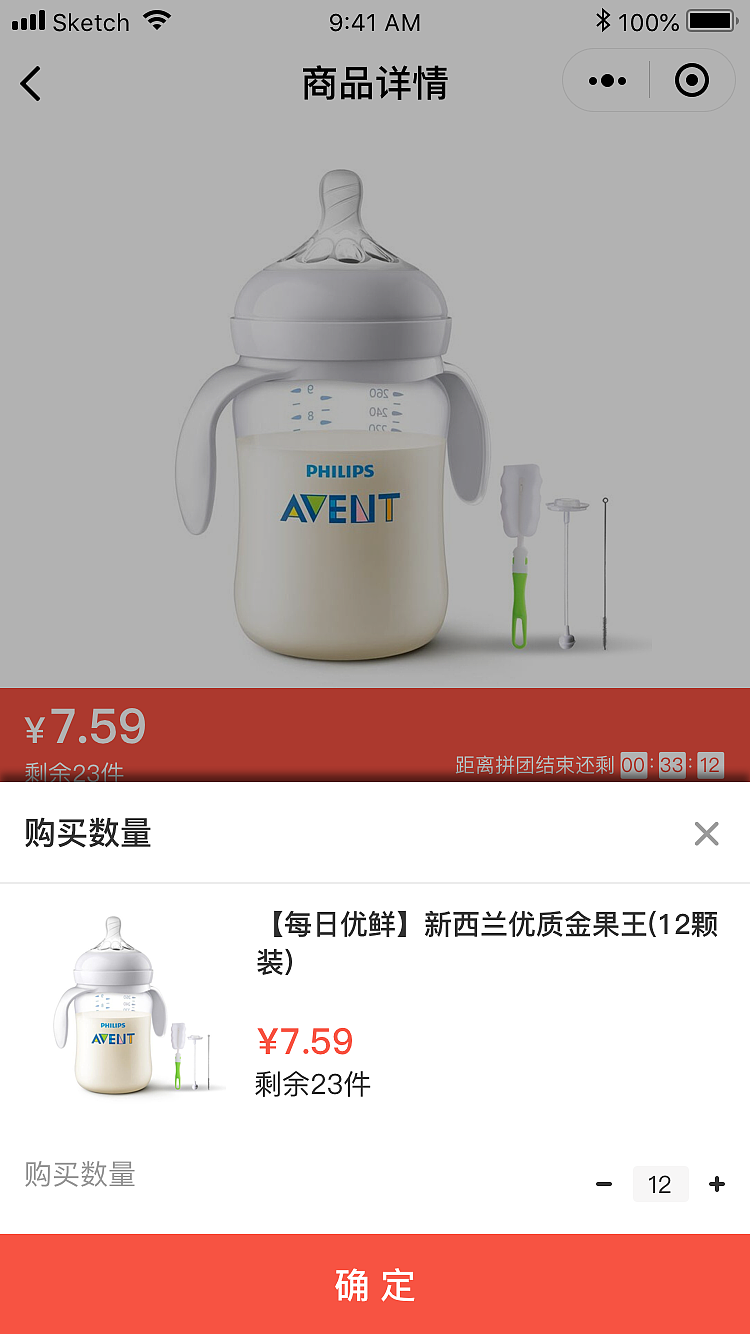
Task: Tap the mini program circle button
Action: (691, 80)
